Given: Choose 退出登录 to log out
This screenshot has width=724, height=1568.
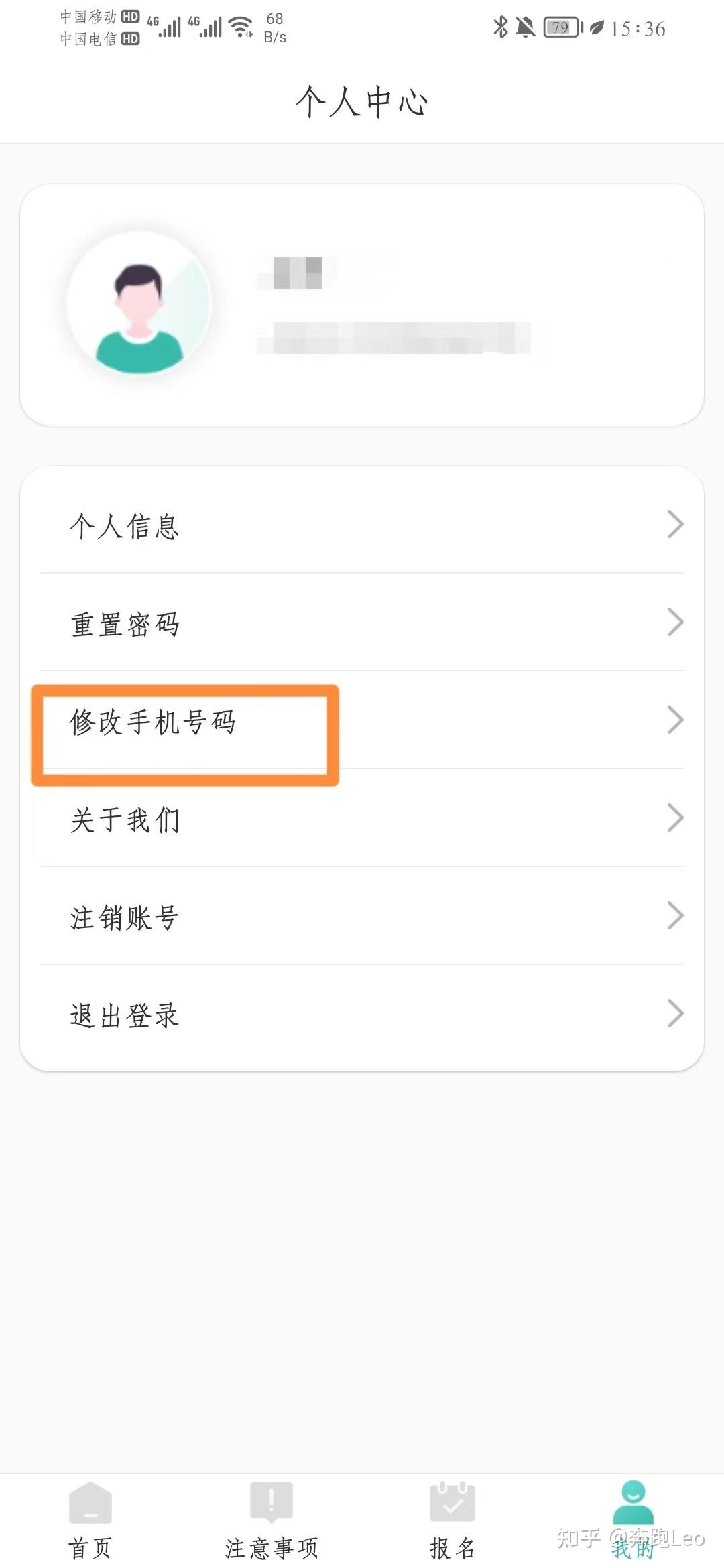Looking at the screenshot, I should click(362, 1014).
